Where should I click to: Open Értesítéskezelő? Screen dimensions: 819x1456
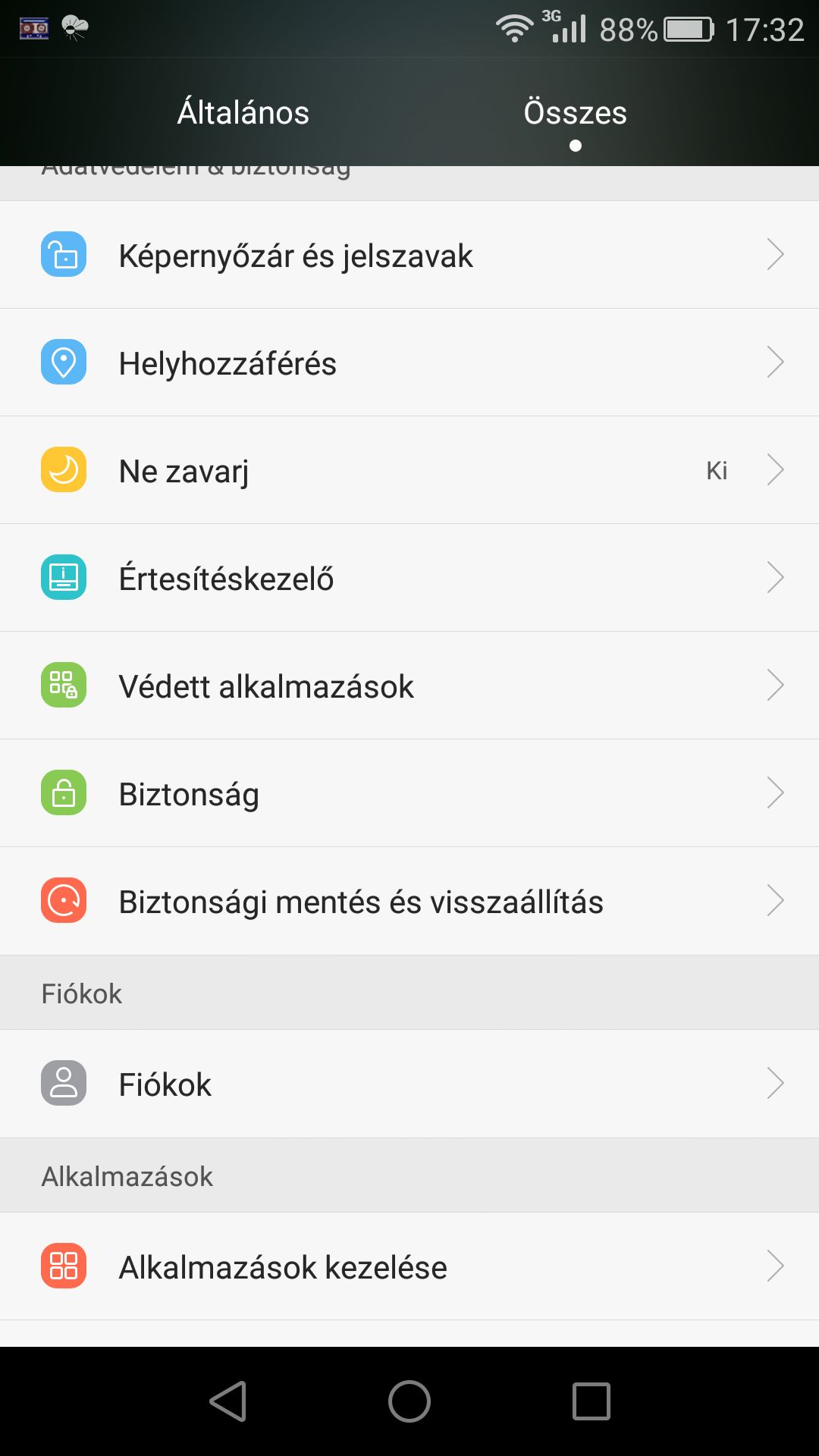pos(409,578)
